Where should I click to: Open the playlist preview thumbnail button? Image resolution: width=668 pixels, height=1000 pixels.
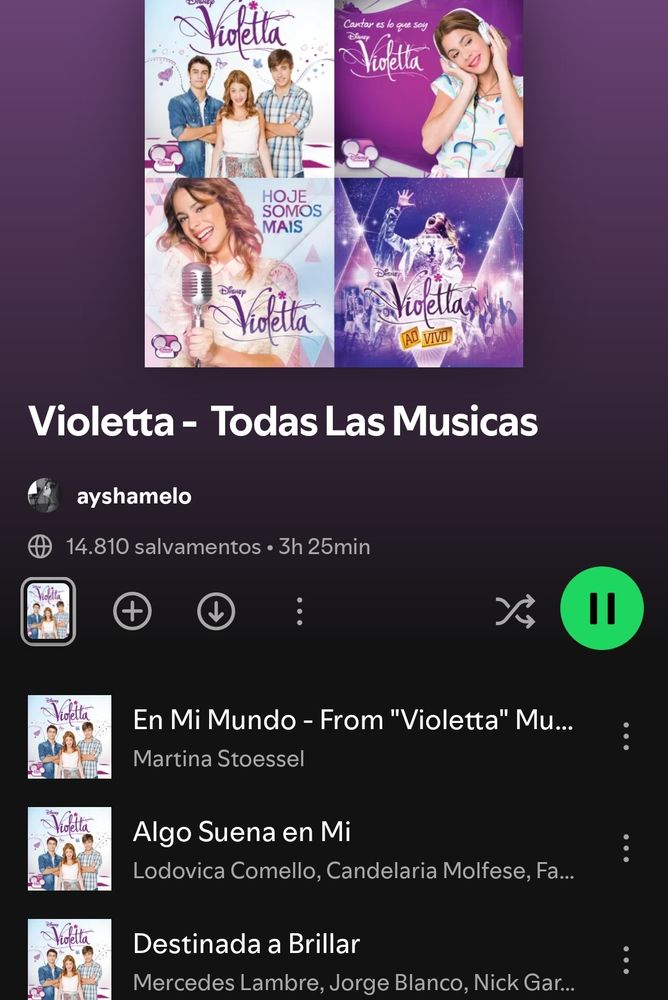point(48,611)
